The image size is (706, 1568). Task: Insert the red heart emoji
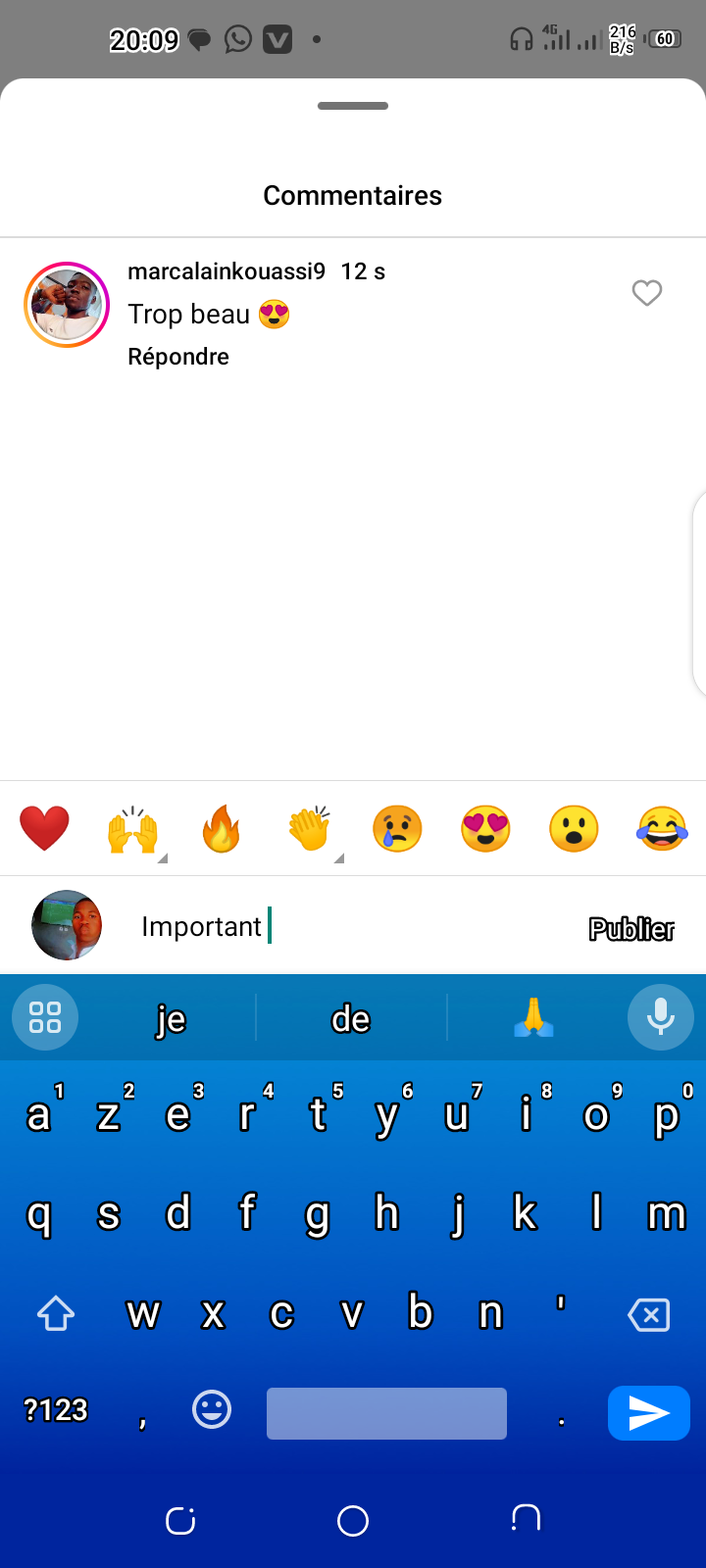pos(44,828)
